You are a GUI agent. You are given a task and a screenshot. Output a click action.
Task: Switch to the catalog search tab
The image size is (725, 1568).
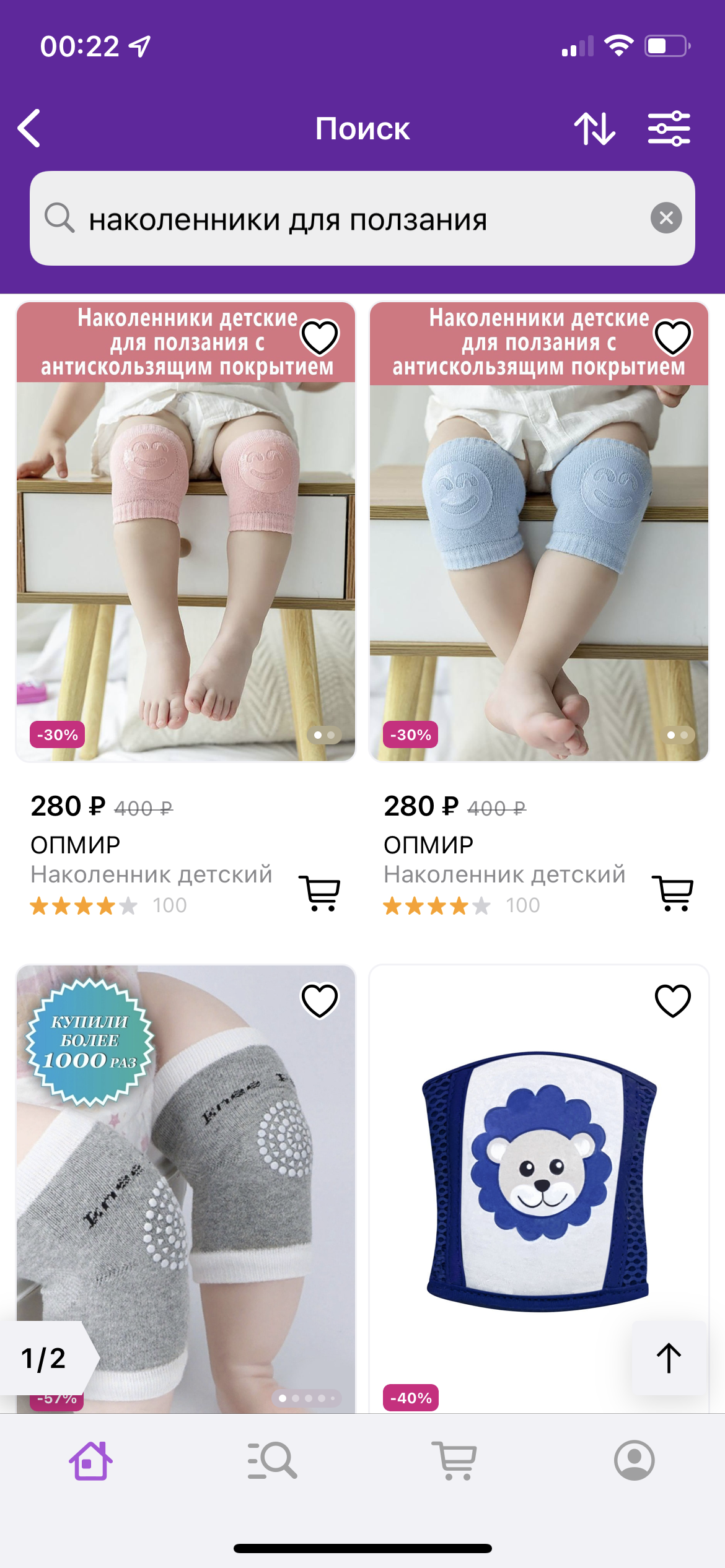click(x=272, y=1460)
